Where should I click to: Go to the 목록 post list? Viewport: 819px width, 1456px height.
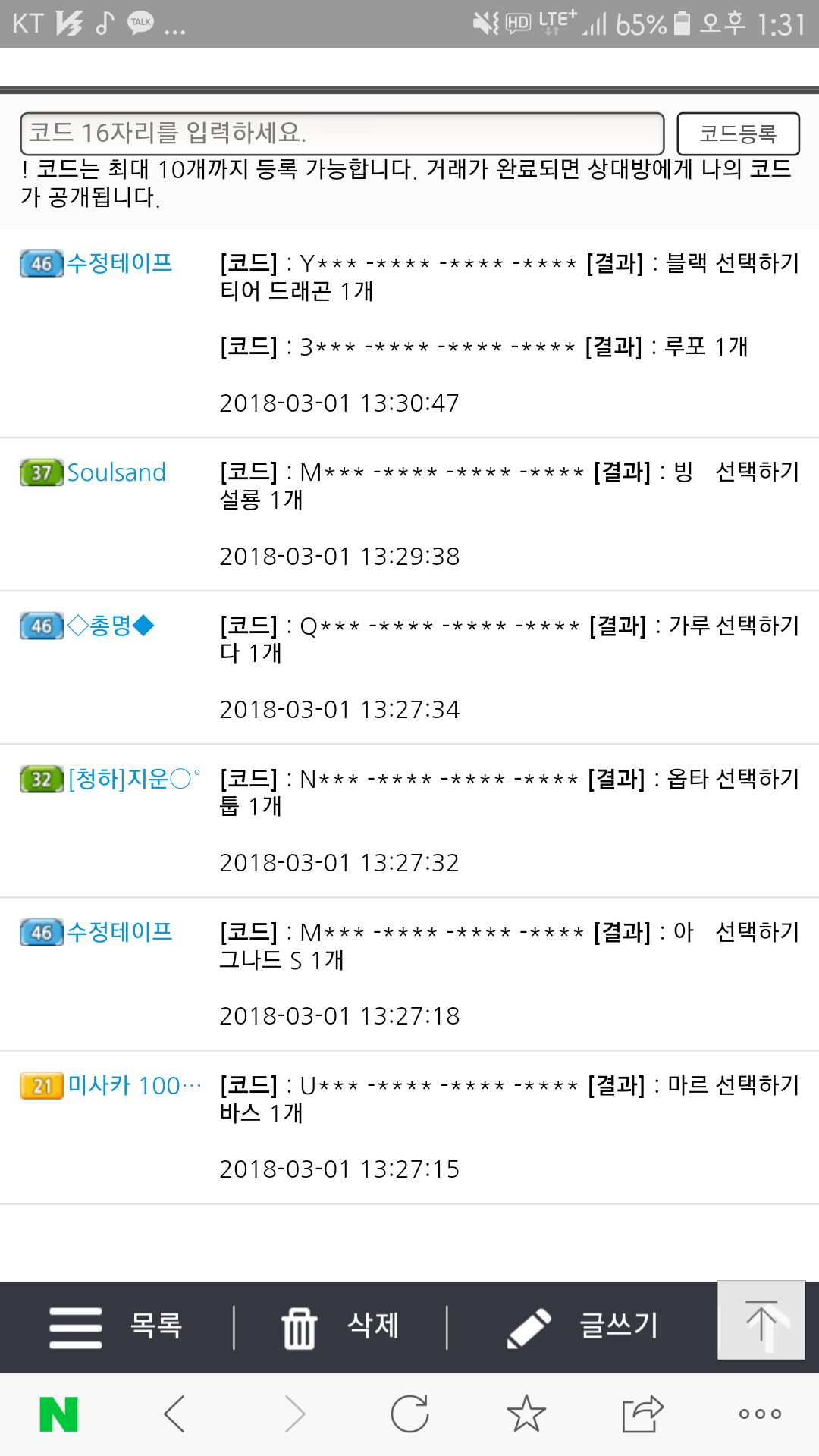(118, 1326)
